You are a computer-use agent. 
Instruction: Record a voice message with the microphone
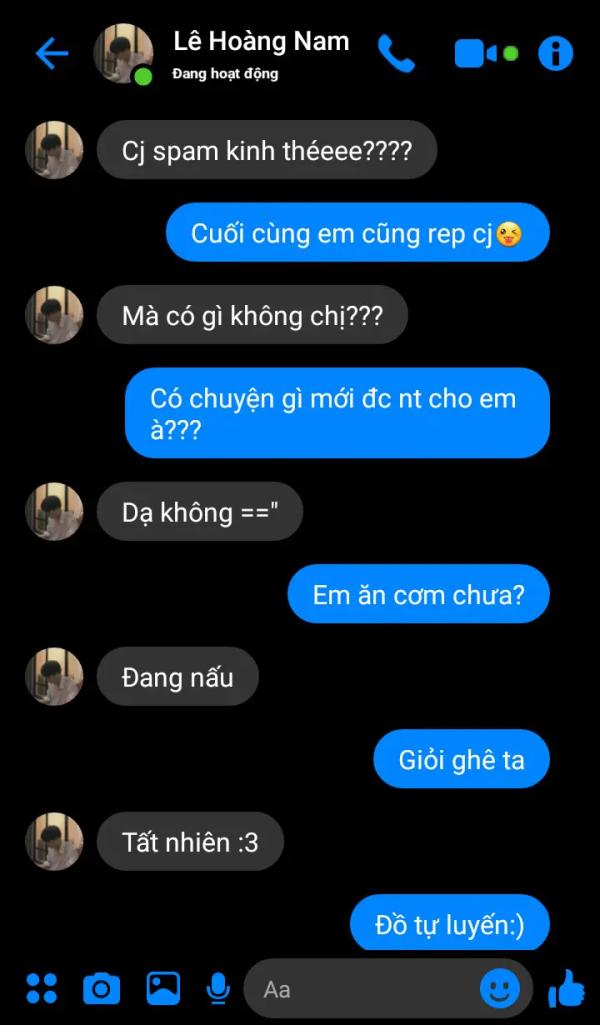click(x=218, y=988)
